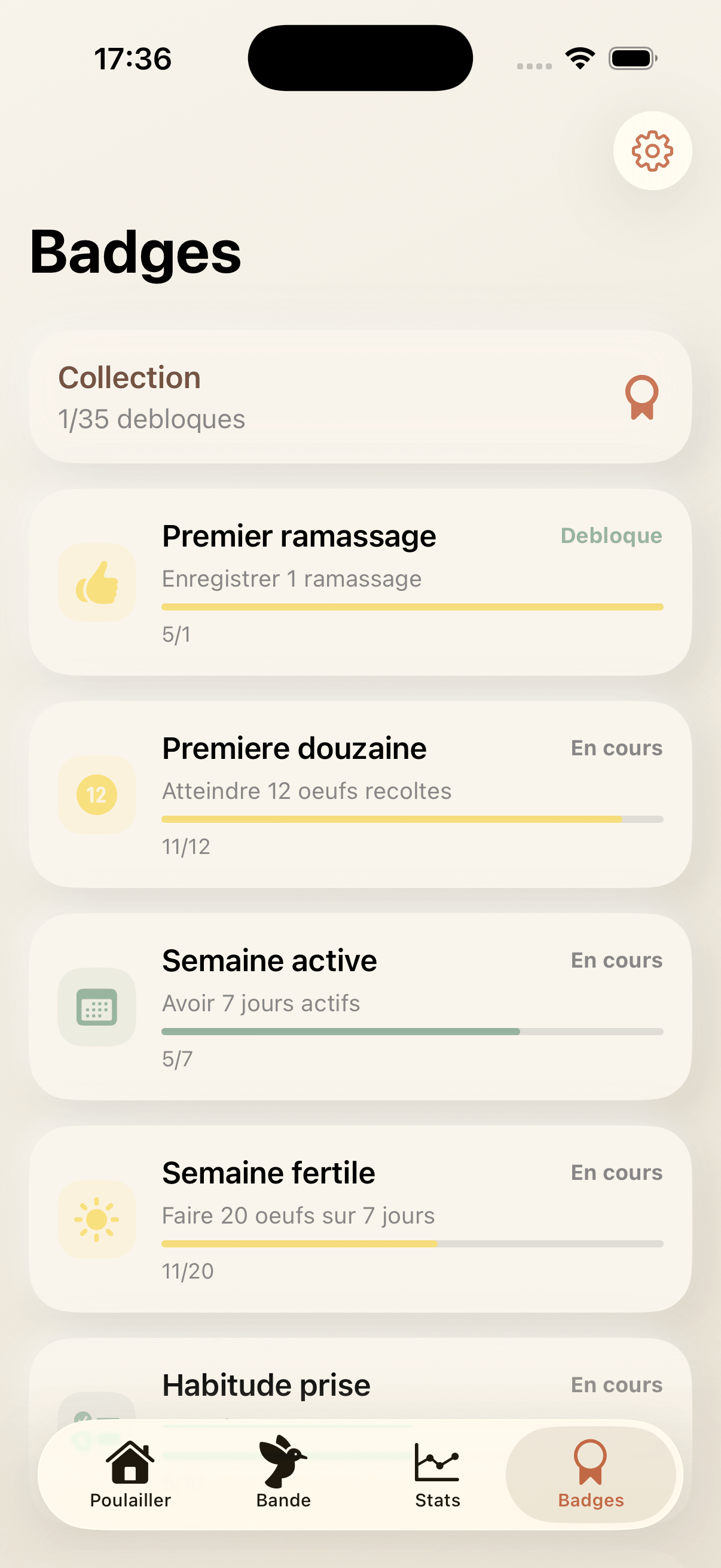Select the thumbs-up icon on Premier ramassage

[x=97, y=581]
